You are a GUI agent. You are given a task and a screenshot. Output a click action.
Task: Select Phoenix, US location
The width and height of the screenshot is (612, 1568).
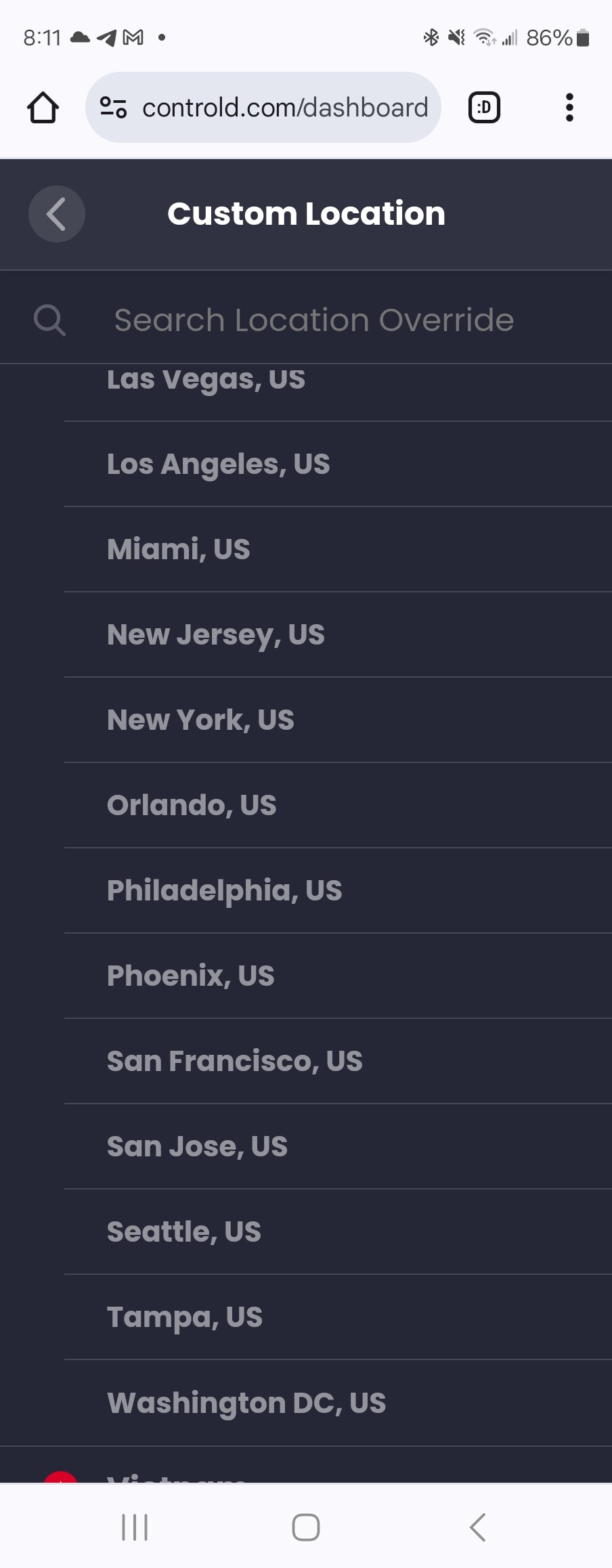[x=190, y=976]
